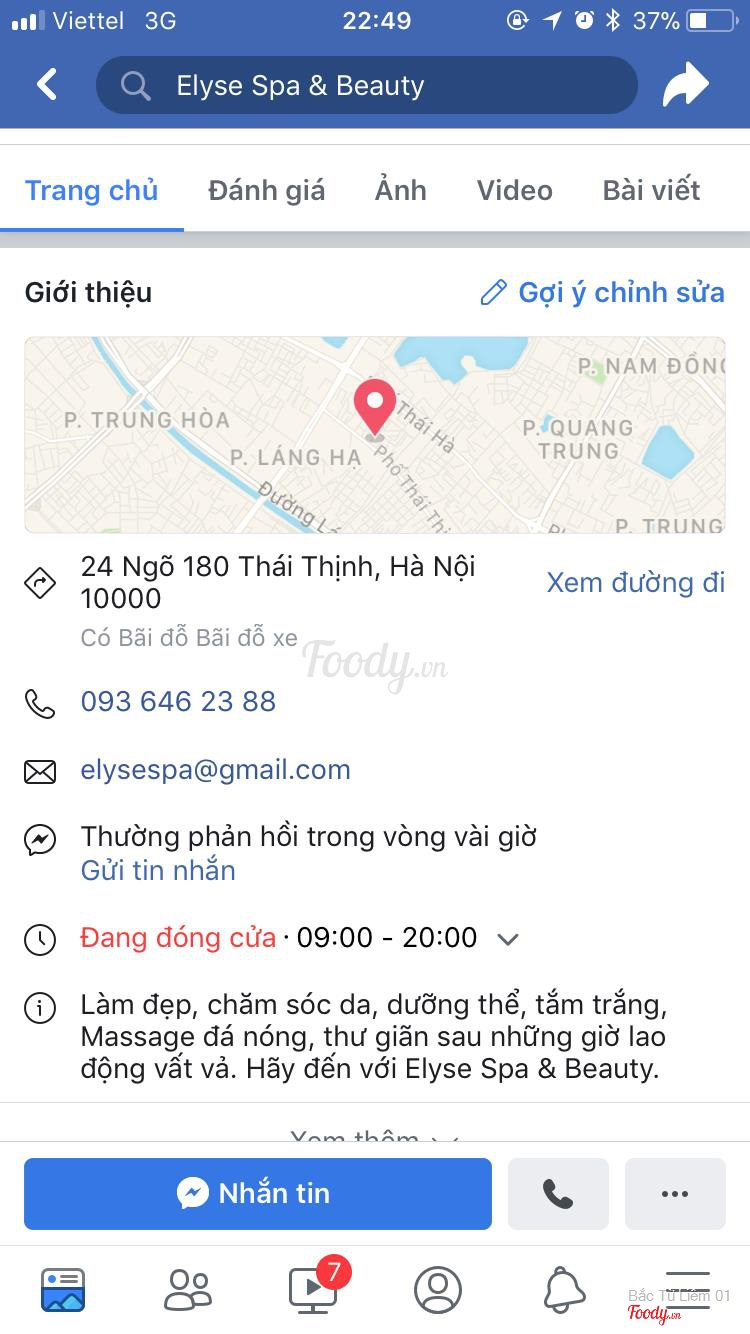Select the Trang chủ tab

pyautogui.click(x=91, y=190)
